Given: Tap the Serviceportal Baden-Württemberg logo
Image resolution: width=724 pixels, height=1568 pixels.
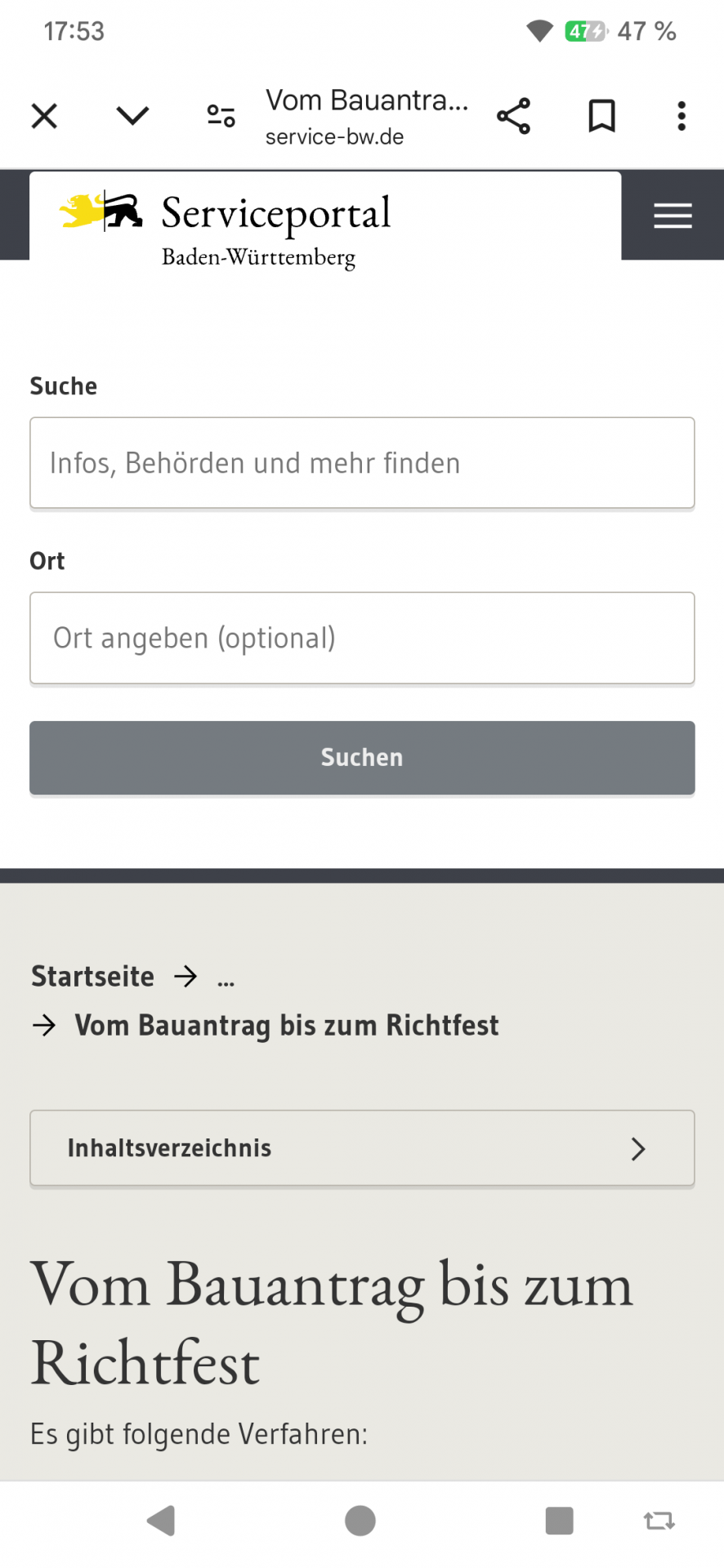Looking at the screenshot, I should tap(226, 229).
